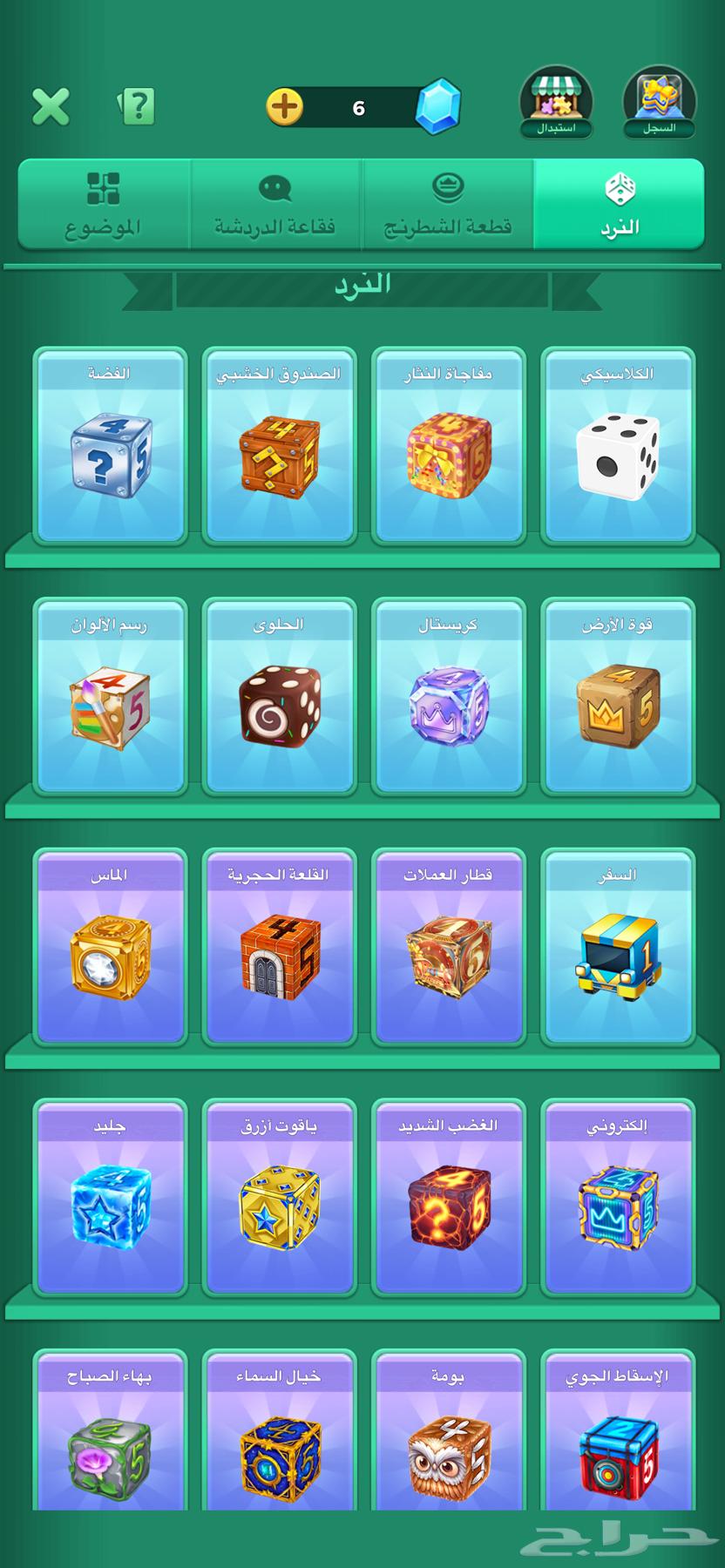Screen dimensions: 725x1568
Task: Open the السجل record icon
Action: tap(660, 104)
